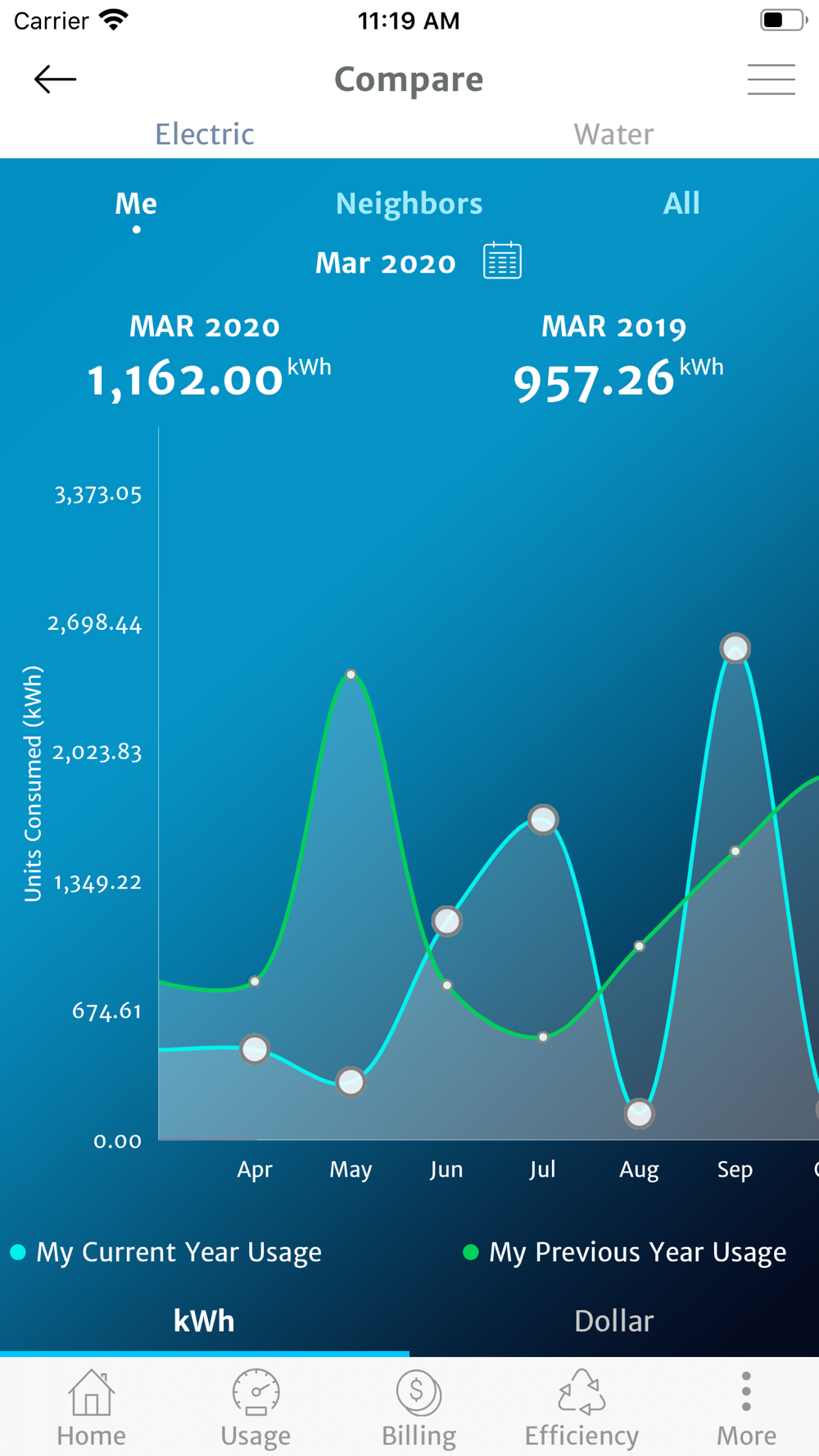Open the Efficiency tab
The height and width of the screenshot is (1456, 819).
581,1409
